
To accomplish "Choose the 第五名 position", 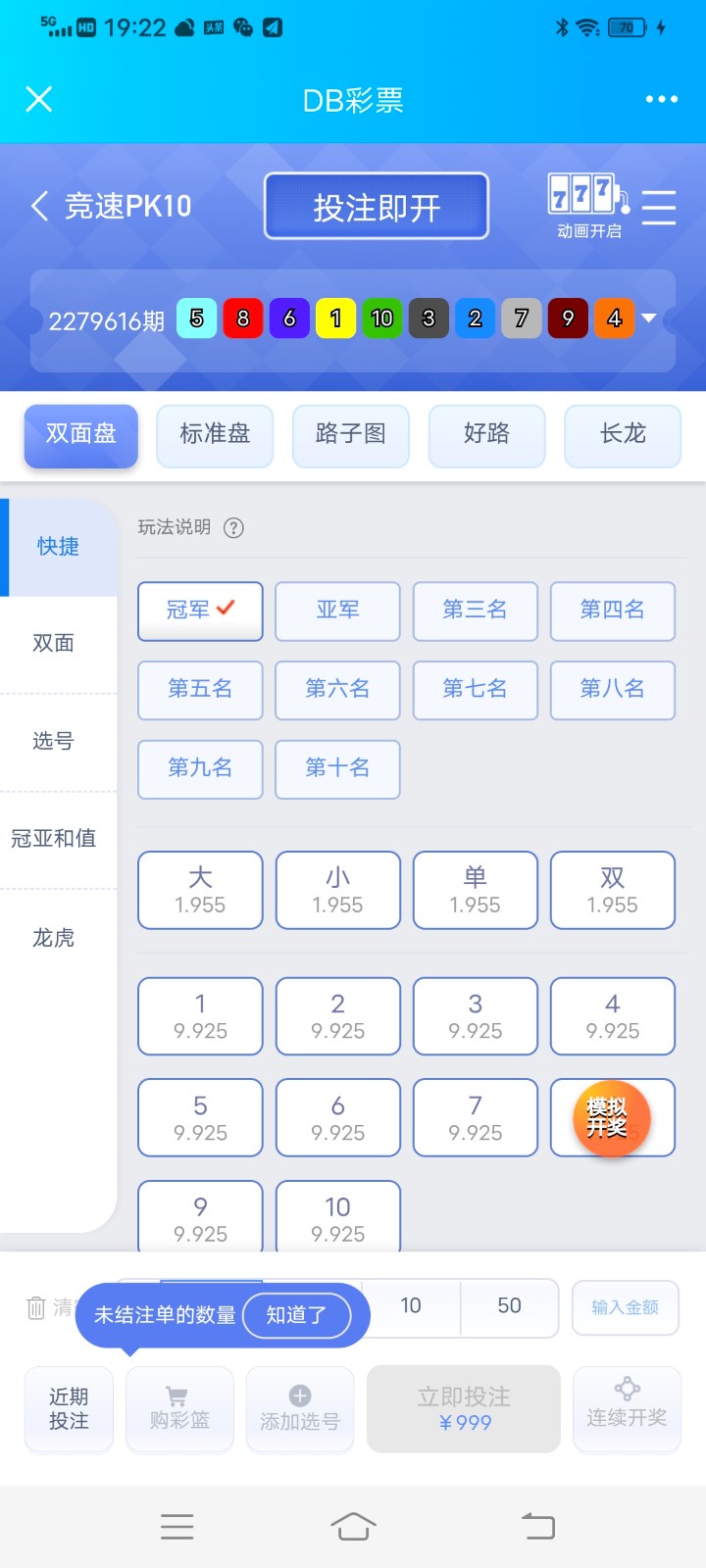I will pyautogui.click(x=200, y=689).
